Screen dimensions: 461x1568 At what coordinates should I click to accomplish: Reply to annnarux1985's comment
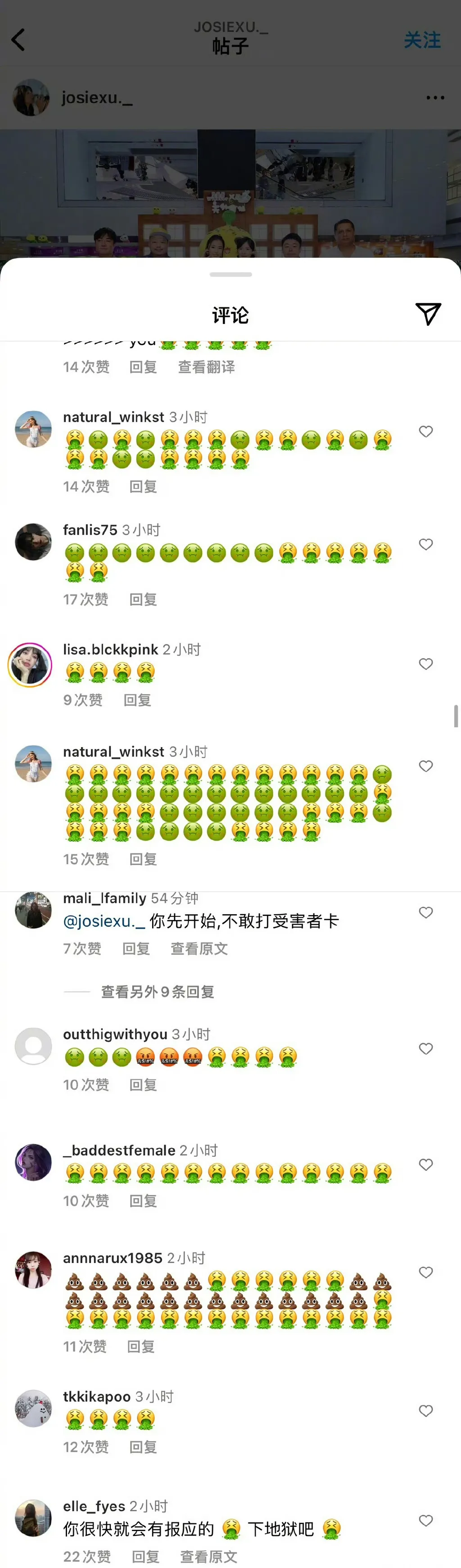(x=140, y=1346)
